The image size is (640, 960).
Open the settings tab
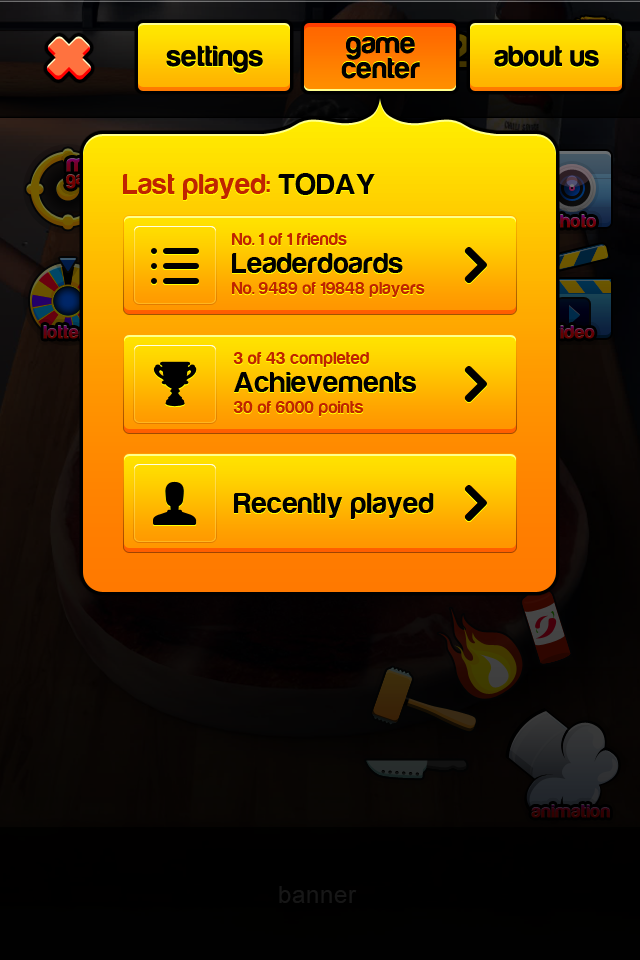214,57
